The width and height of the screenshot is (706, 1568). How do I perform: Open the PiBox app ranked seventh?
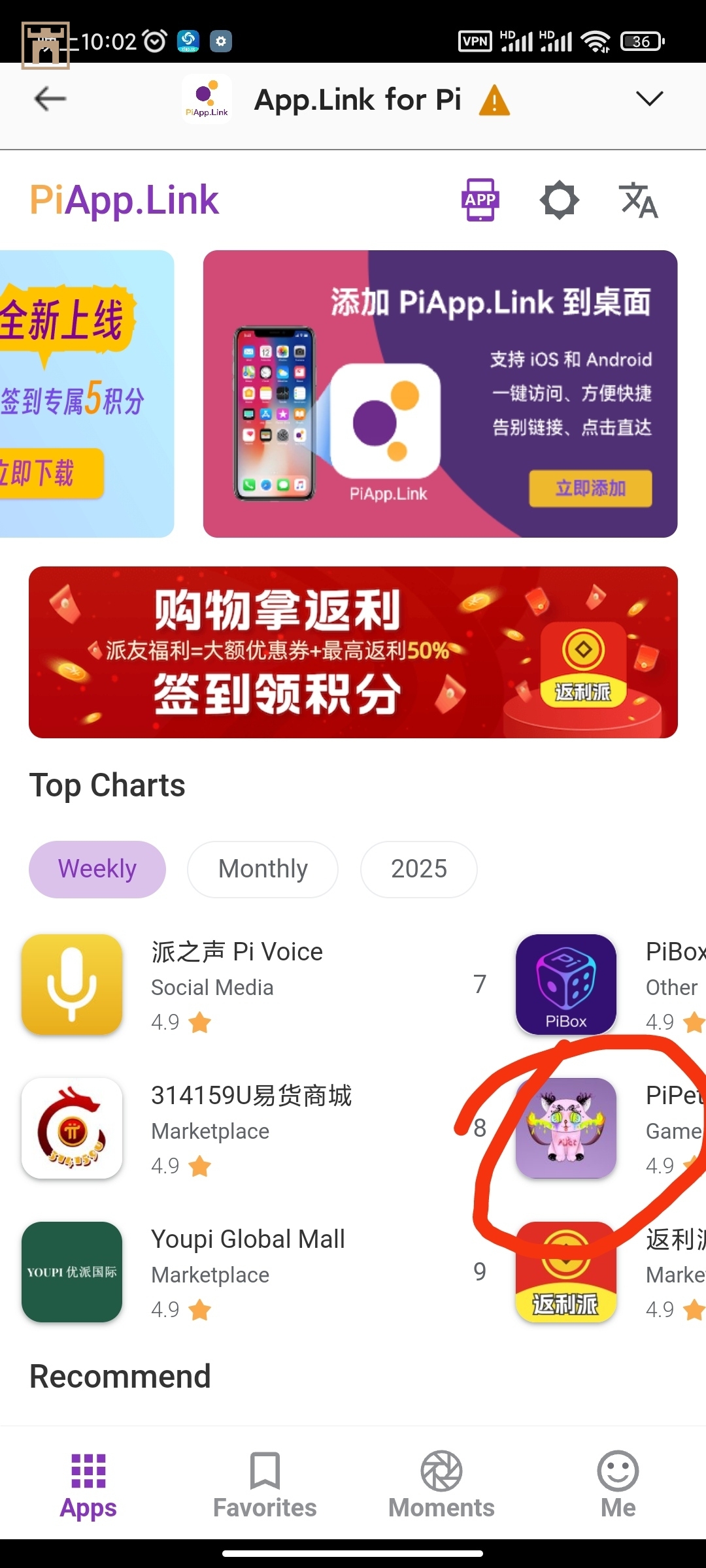(x=566, y=984)
